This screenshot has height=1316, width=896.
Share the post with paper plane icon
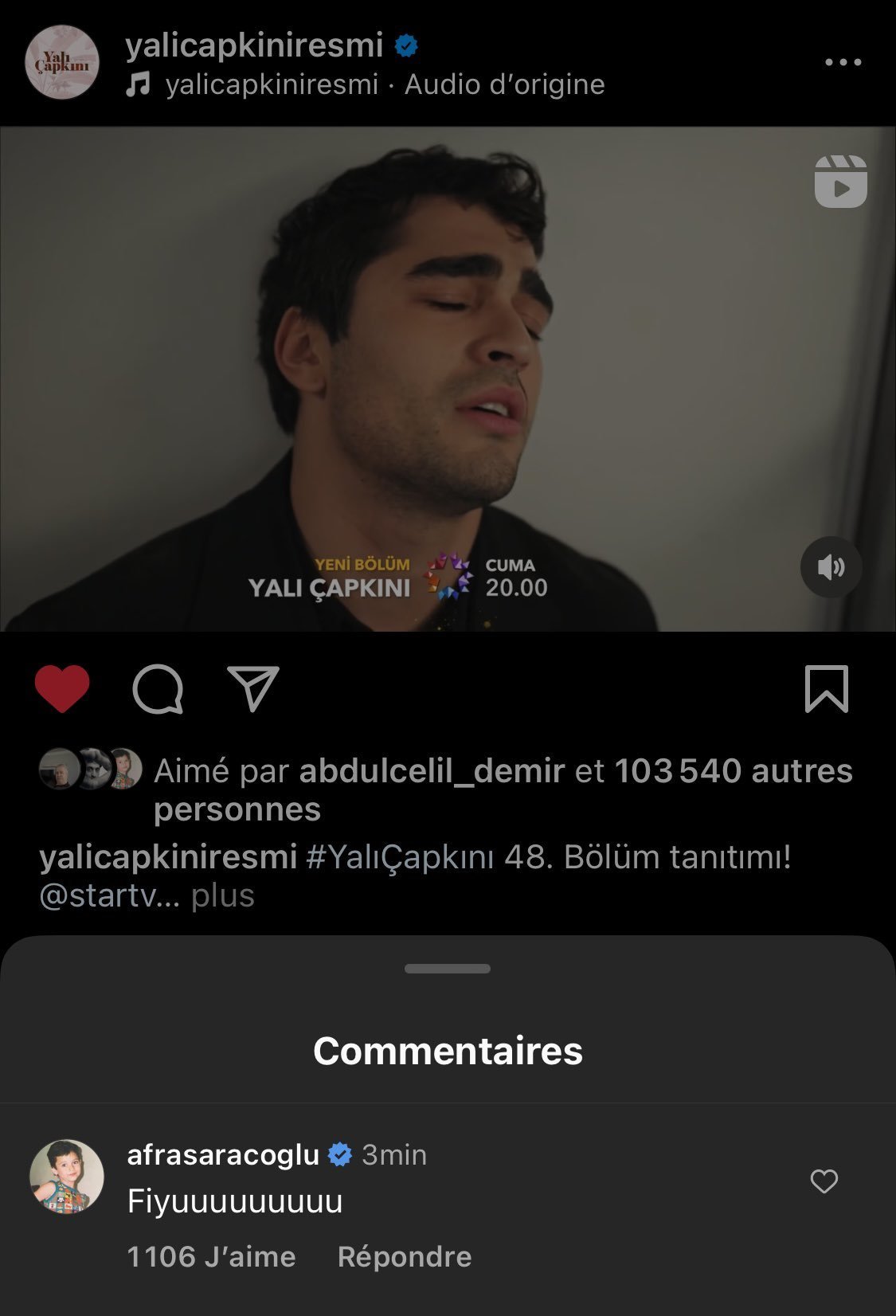pyautogui.click(x=253, y=688)
